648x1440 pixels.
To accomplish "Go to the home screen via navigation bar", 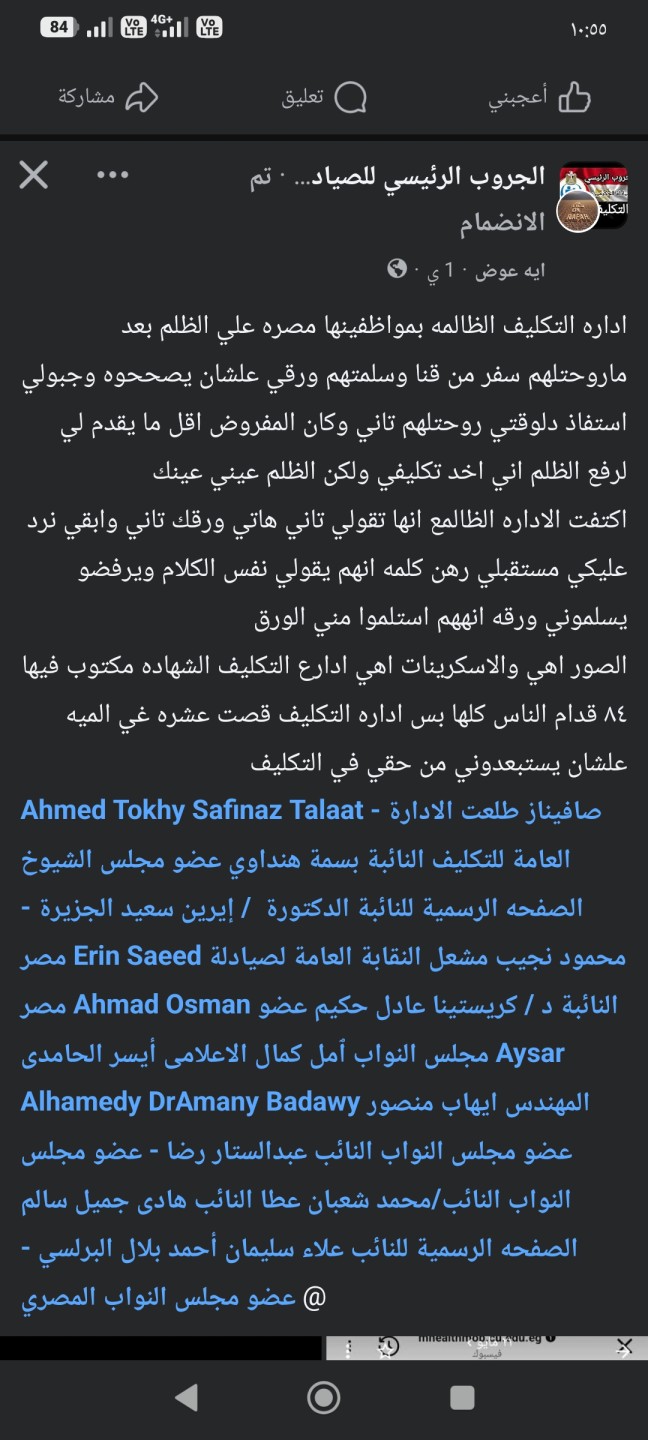I will 323,1398.
